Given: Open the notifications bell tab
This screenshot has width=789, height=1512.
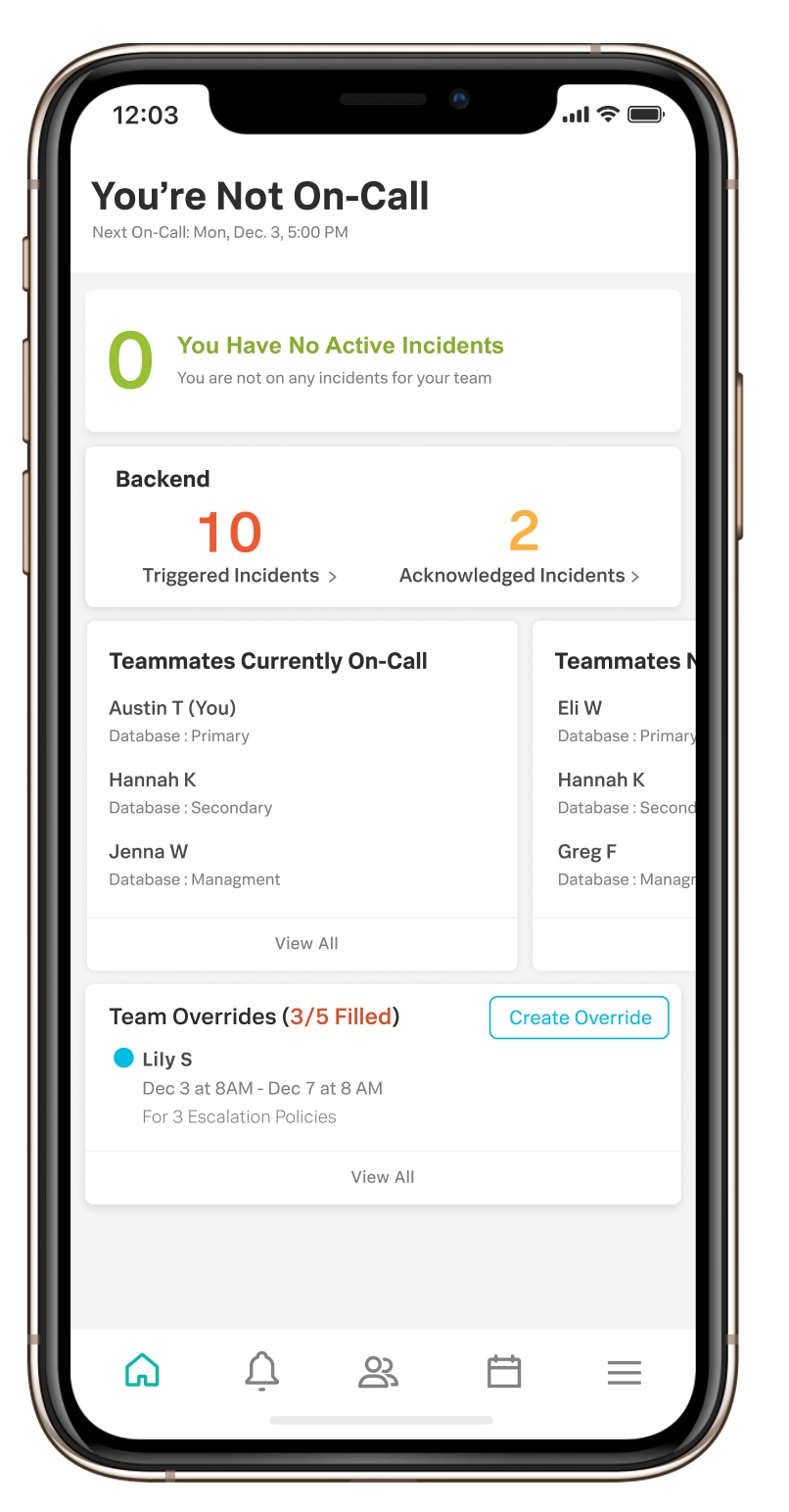Looking at the screenshot, I should coord(261,1370).
